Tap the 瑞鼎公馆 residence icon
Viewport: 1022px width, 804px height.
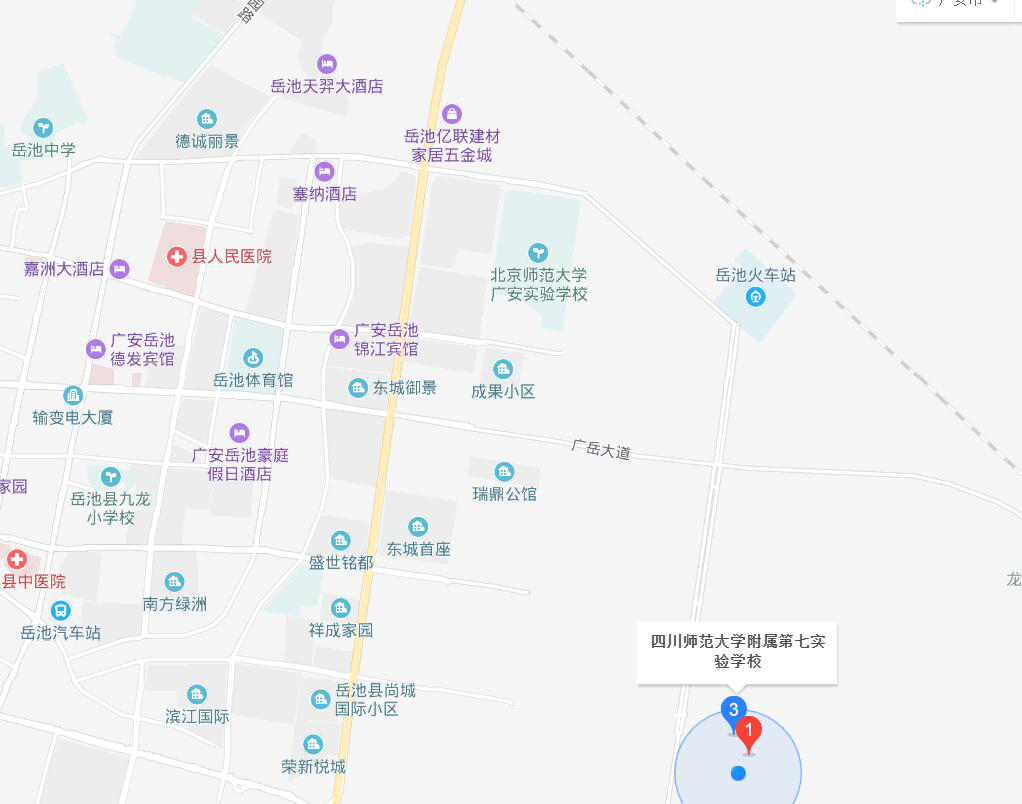coord(505,471)
